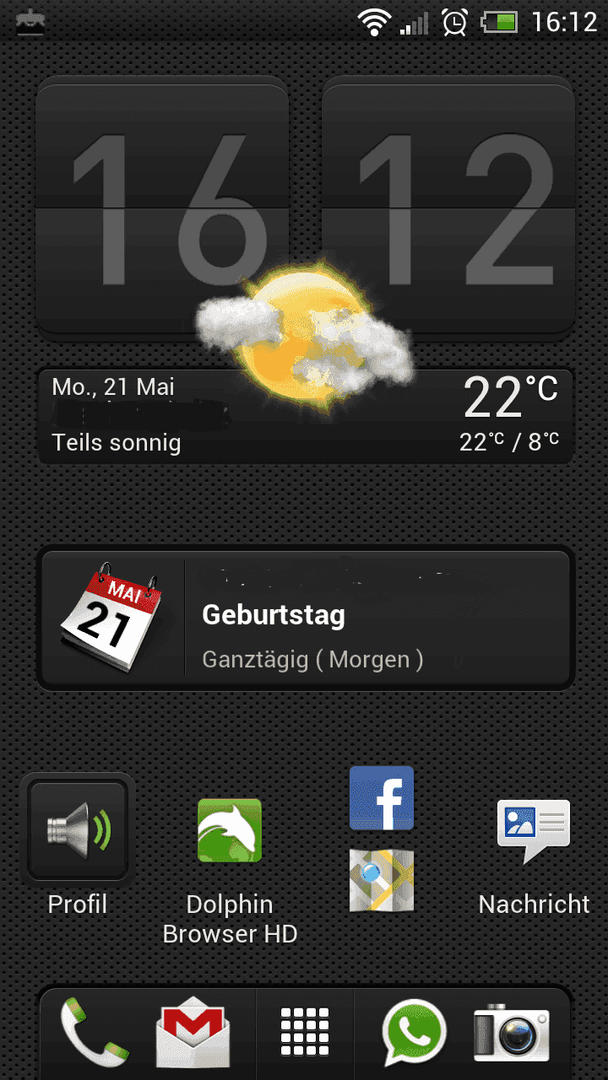The image size is (608, 1080).
Task: Open the clock widget showing 16:12
Action: 305,205
